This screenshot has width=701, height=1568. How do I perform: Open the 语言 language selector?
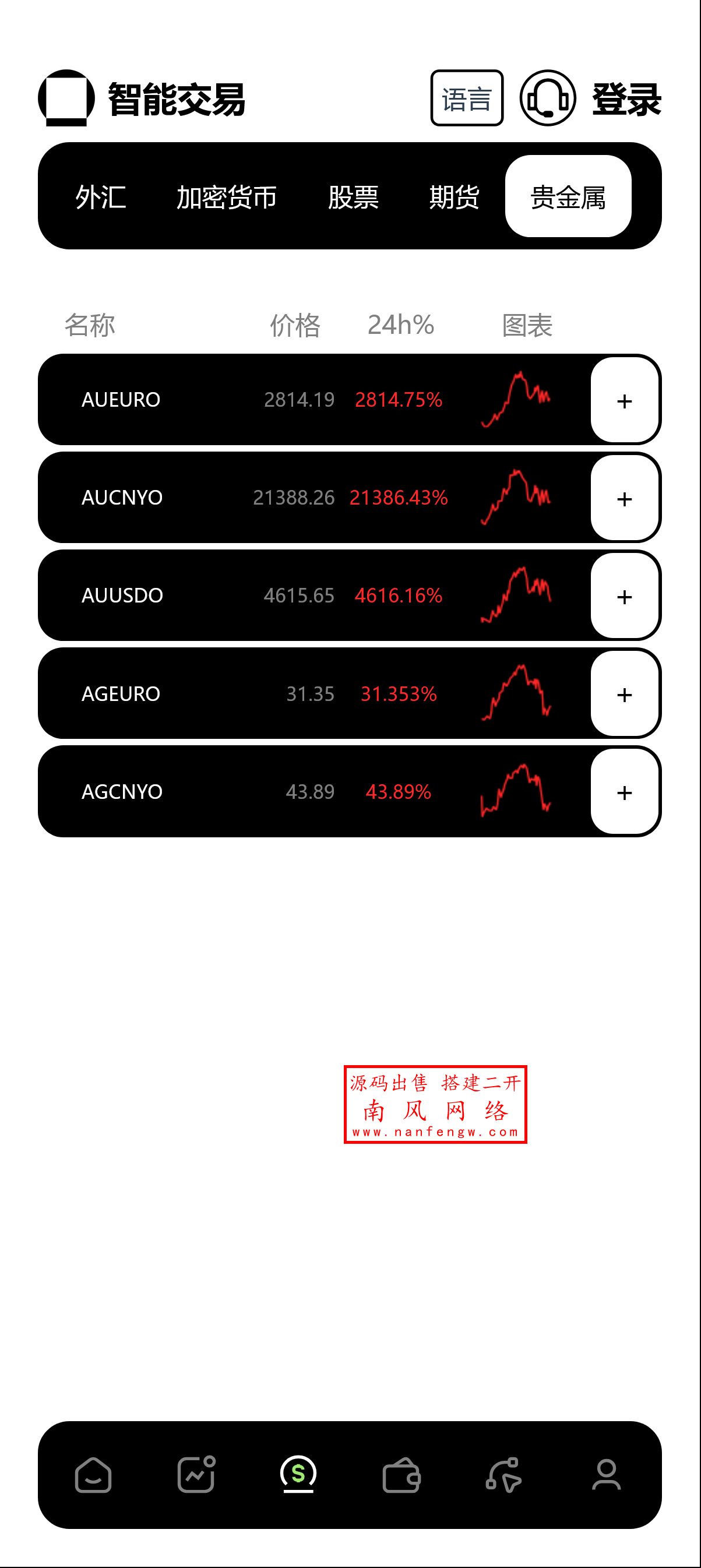(x=467, y=99)
